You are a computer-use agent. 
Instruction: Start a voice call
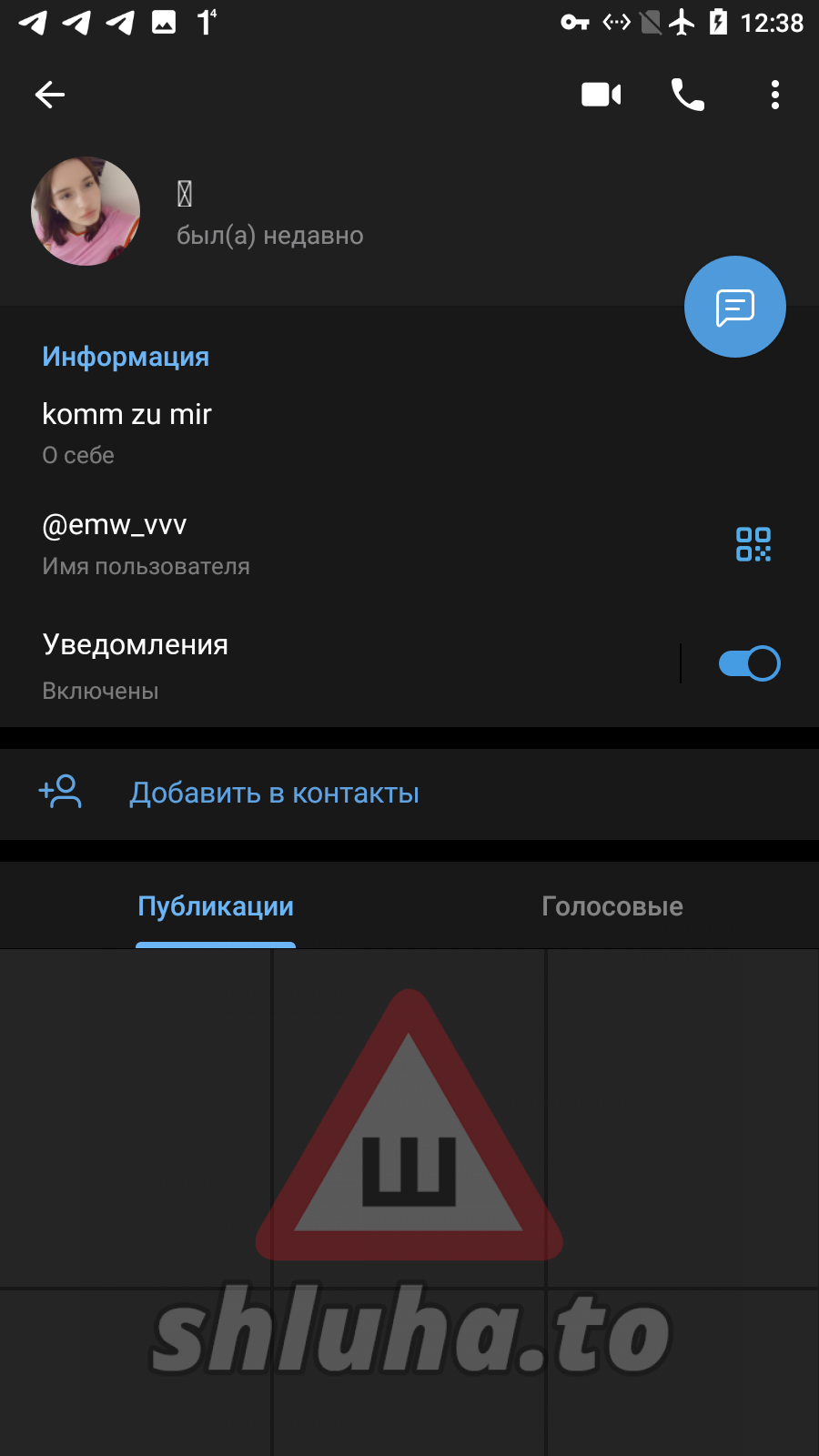(x=687, y=95)
